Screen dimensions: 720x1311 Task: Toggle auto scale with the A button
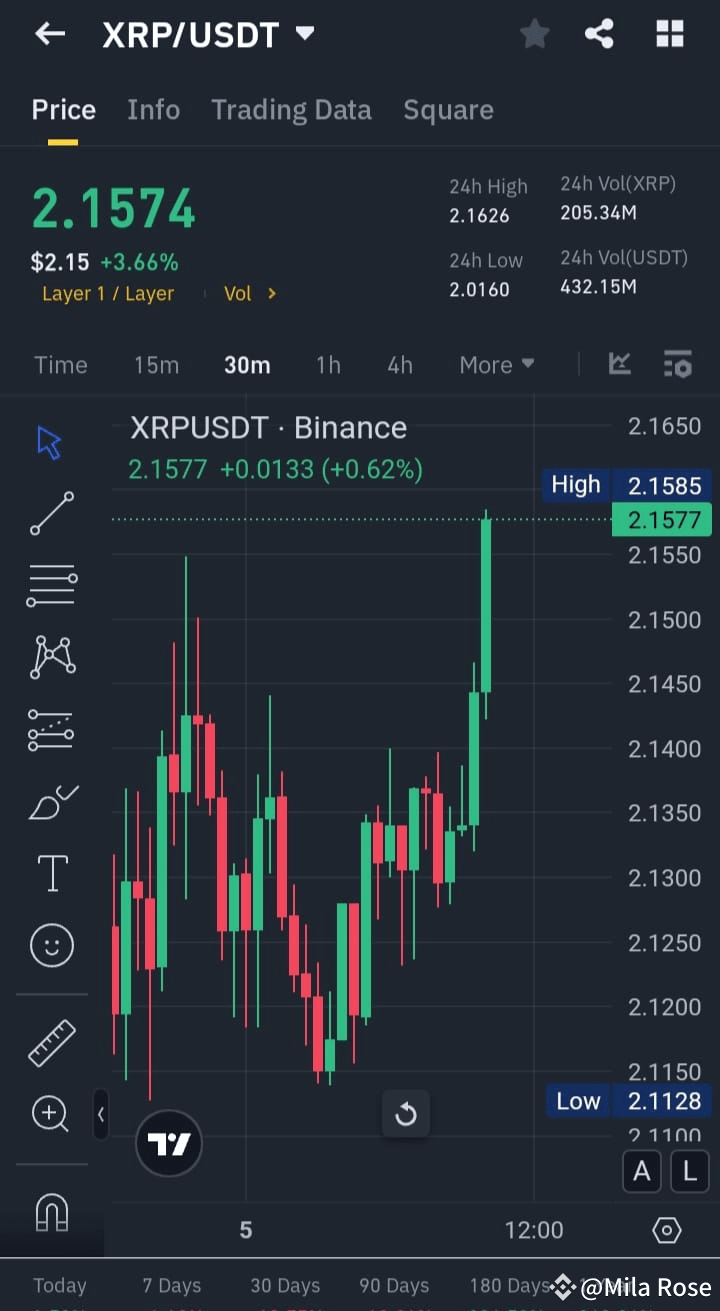click(642, 1171)
